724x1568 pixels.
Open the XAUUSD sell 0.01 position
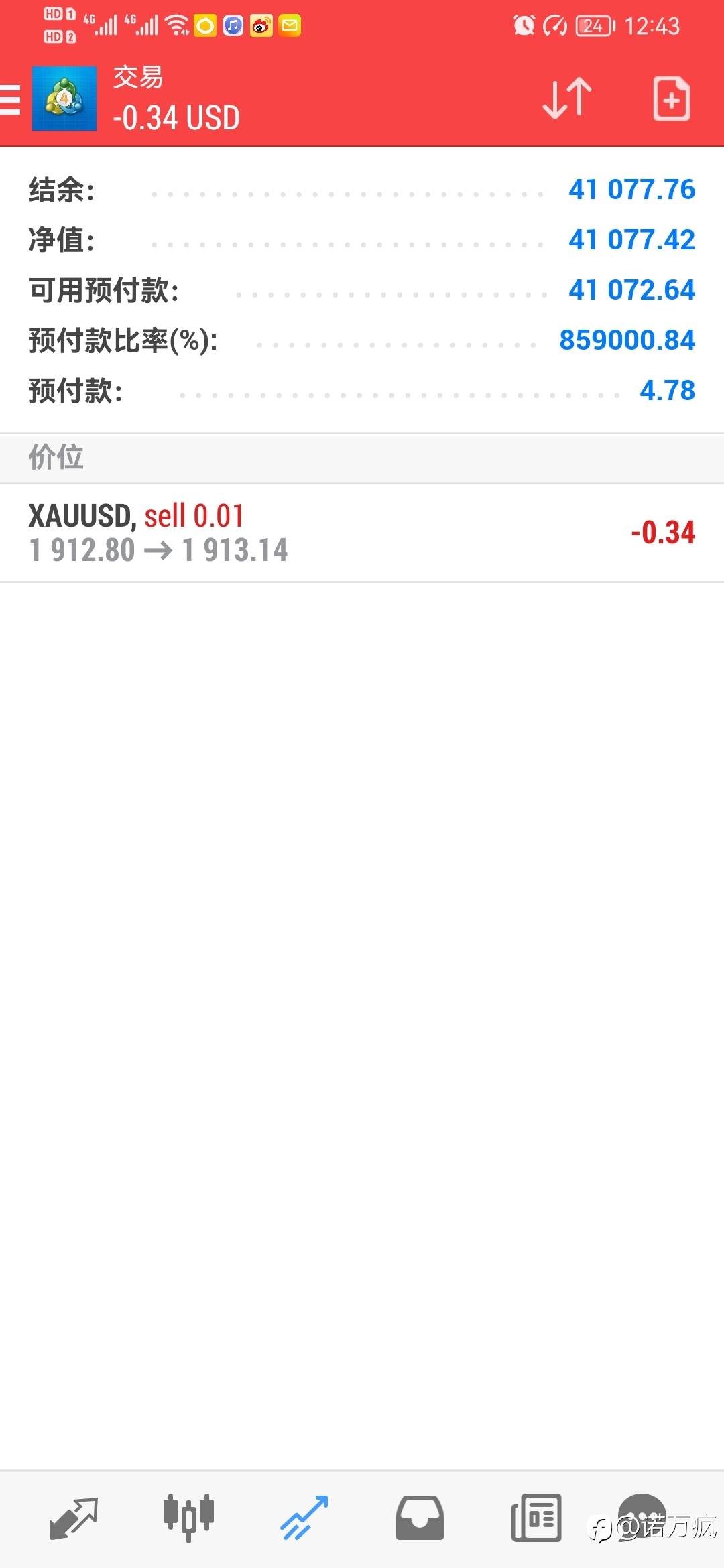[362, 533]
